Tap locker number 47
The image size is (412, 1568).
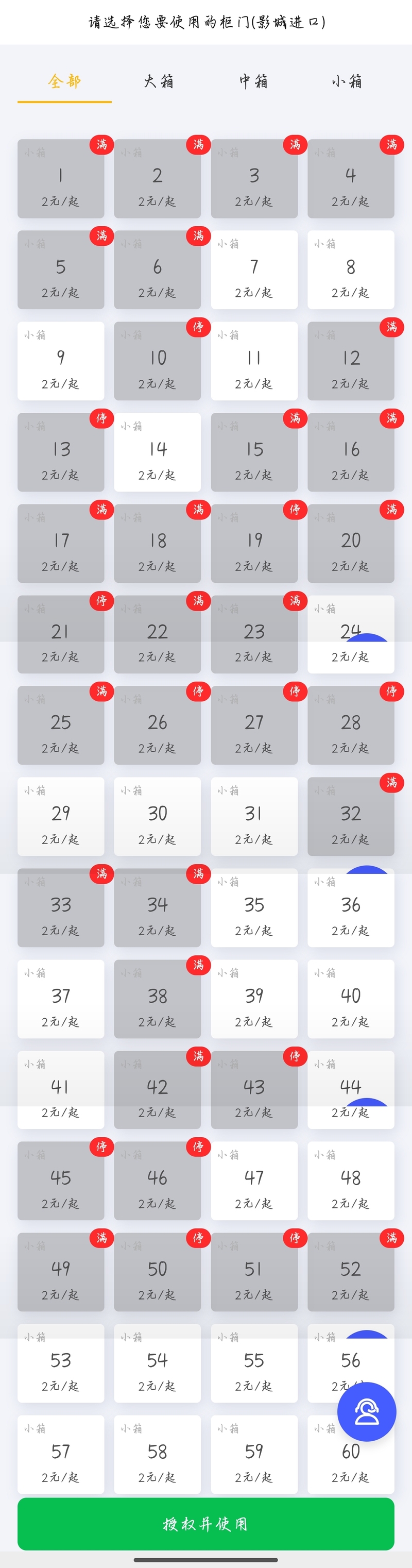[254, 1181]
